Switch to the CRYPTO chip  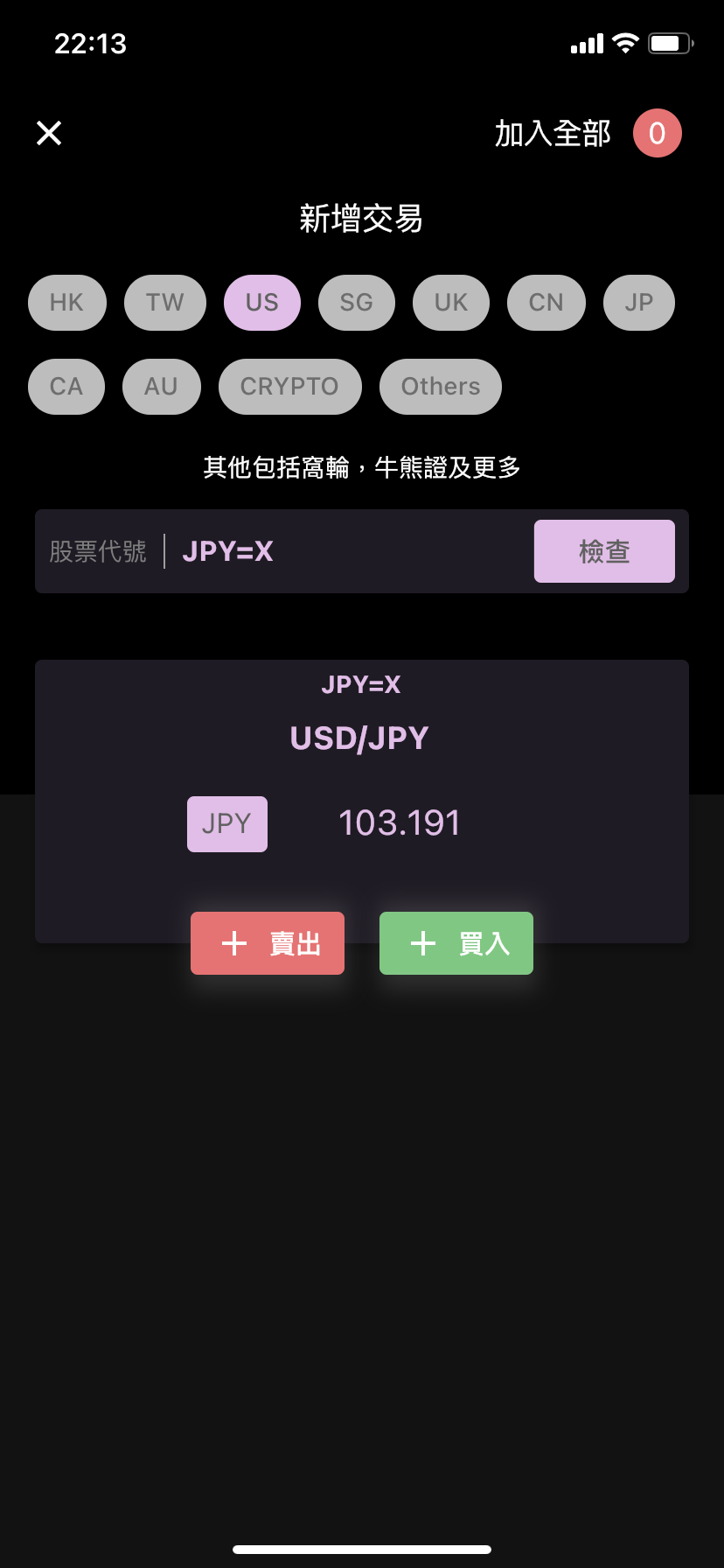(x=290, y=387)
